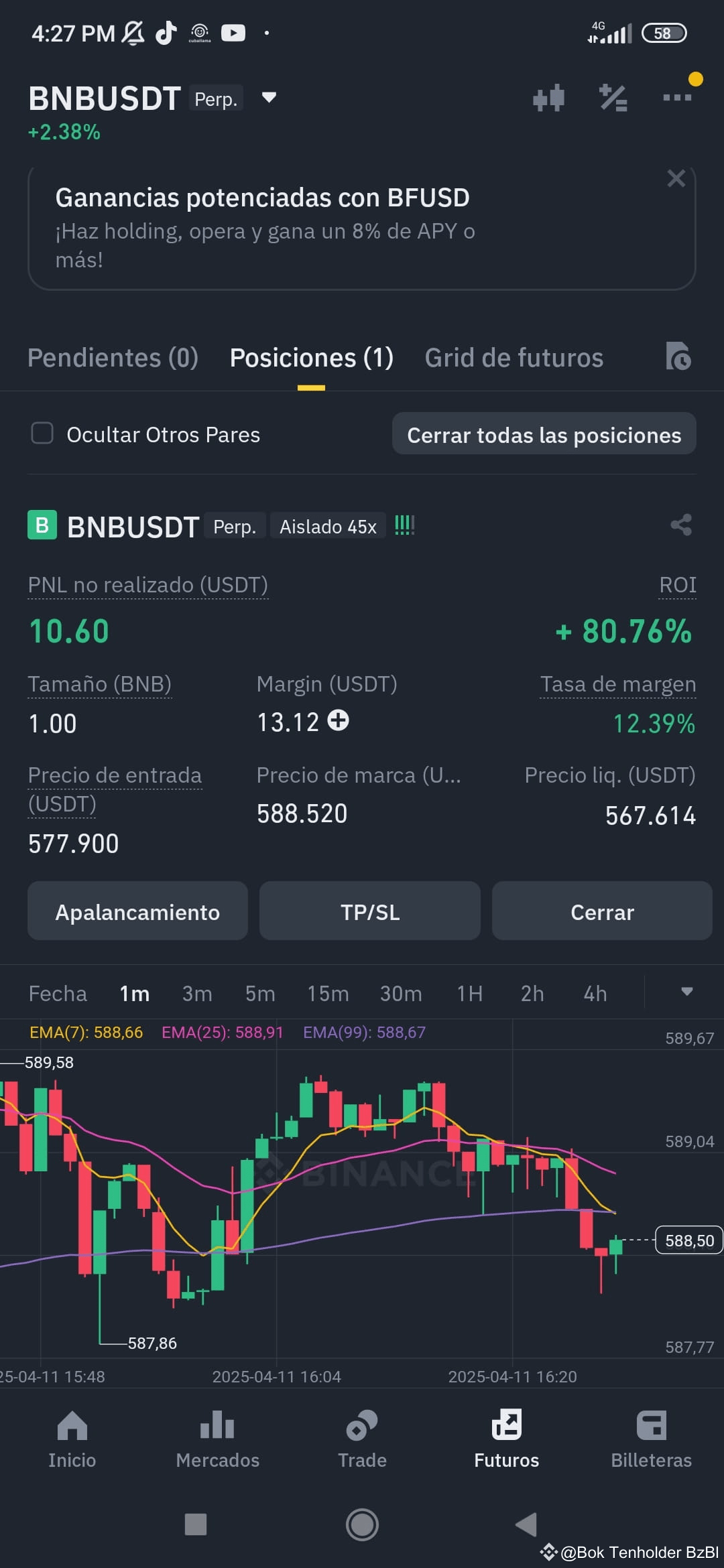Check the Ocultar Otros Pares box

click(x=42, y=434)
